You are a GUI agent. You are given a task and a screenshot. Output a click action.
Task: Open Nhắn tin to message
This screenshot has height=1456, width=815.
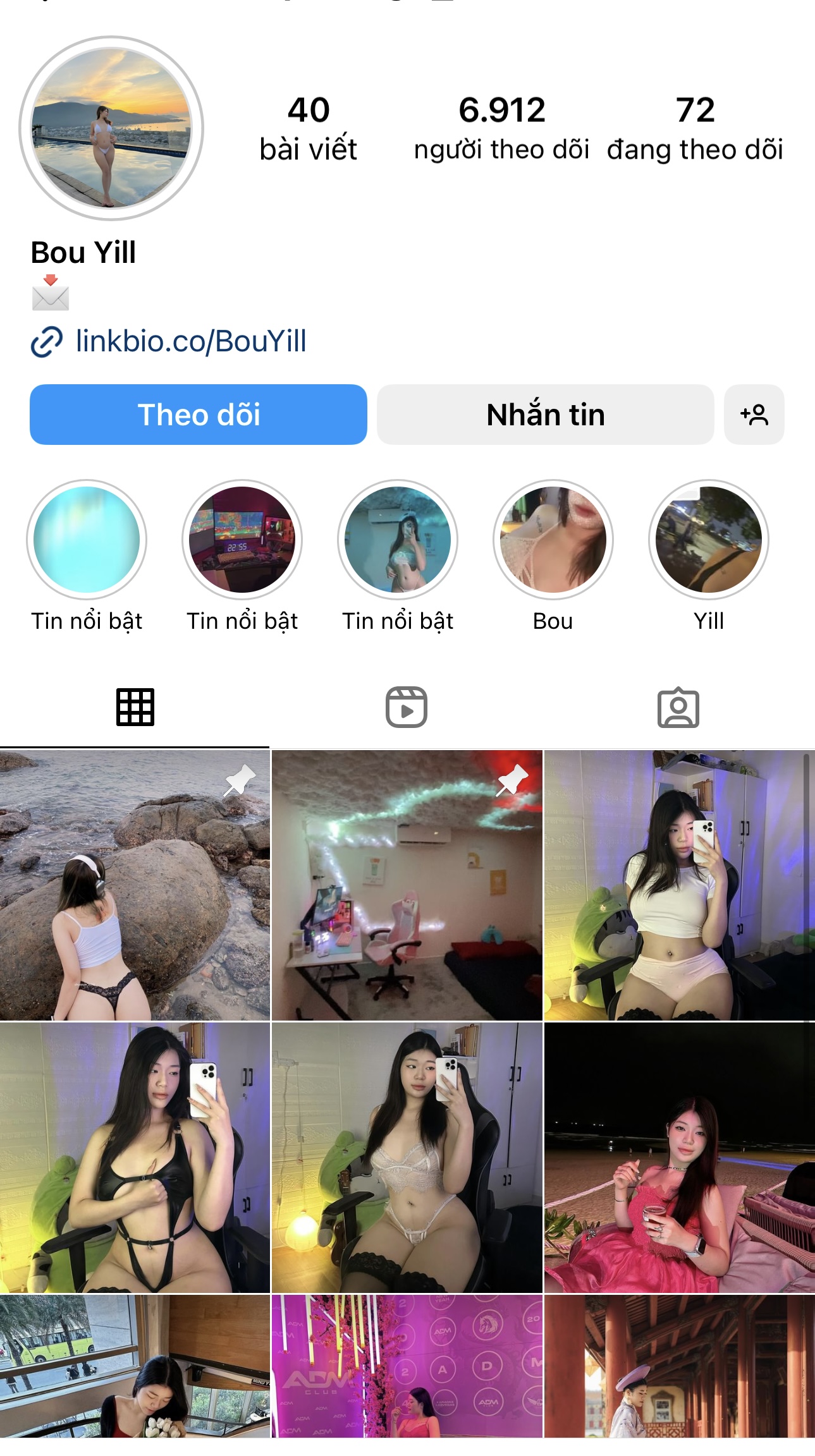click(x=545, y=415)
